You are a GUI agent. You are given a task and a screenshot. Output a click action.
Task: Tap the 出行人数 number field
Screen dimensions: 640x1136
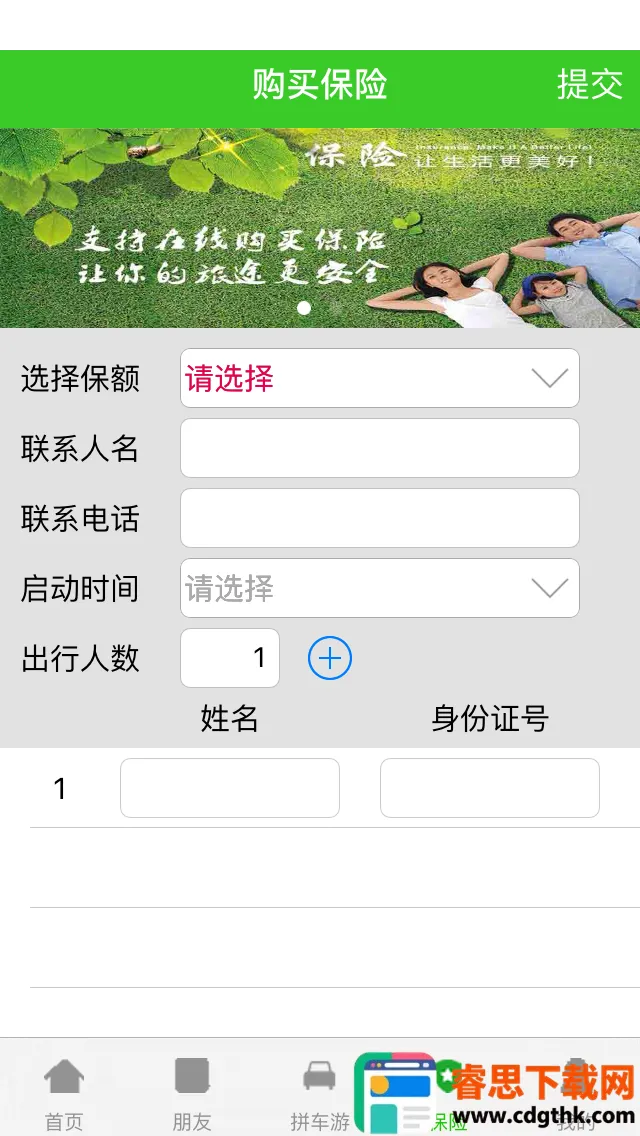(230, 658)
